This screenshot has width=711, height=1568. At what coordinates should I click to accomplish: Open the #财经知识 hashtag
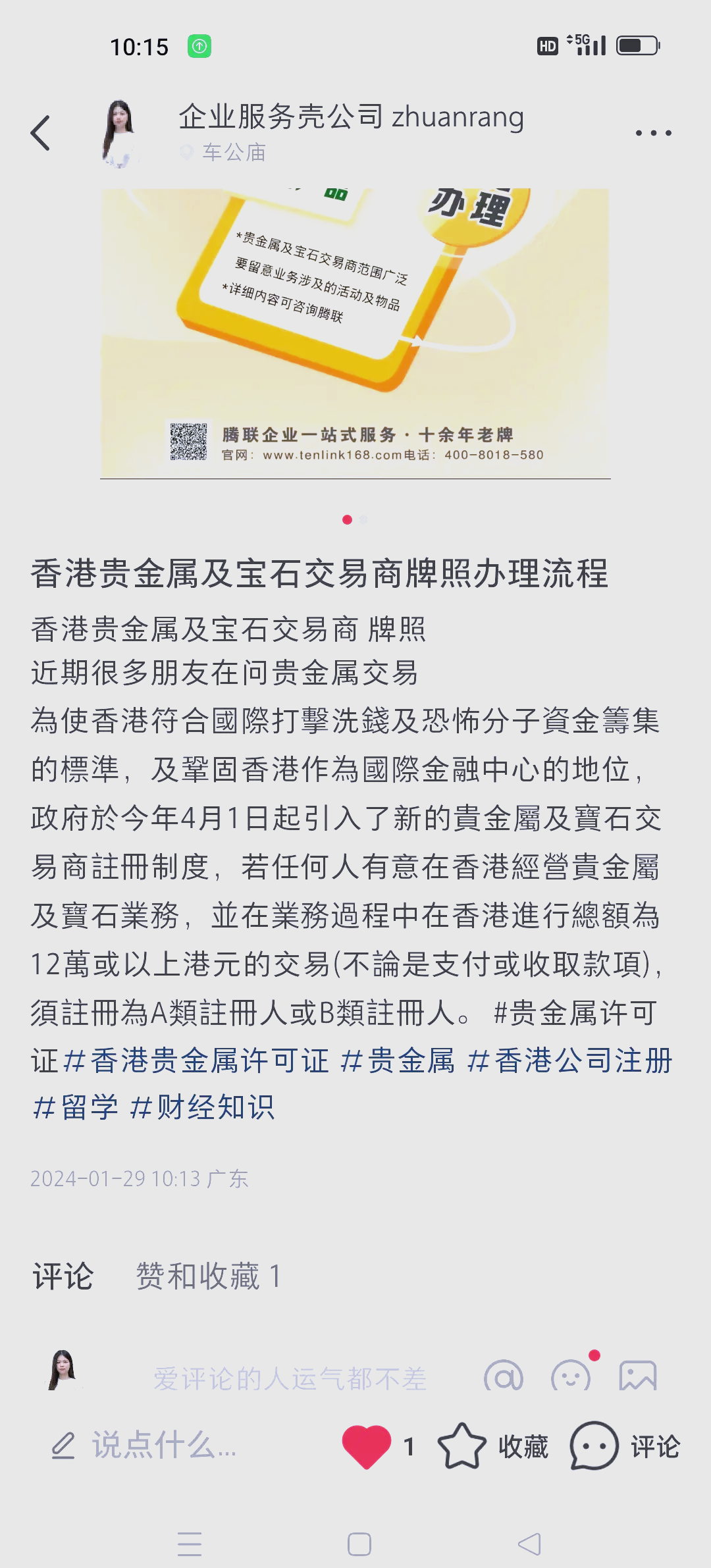pos(201,1107)
